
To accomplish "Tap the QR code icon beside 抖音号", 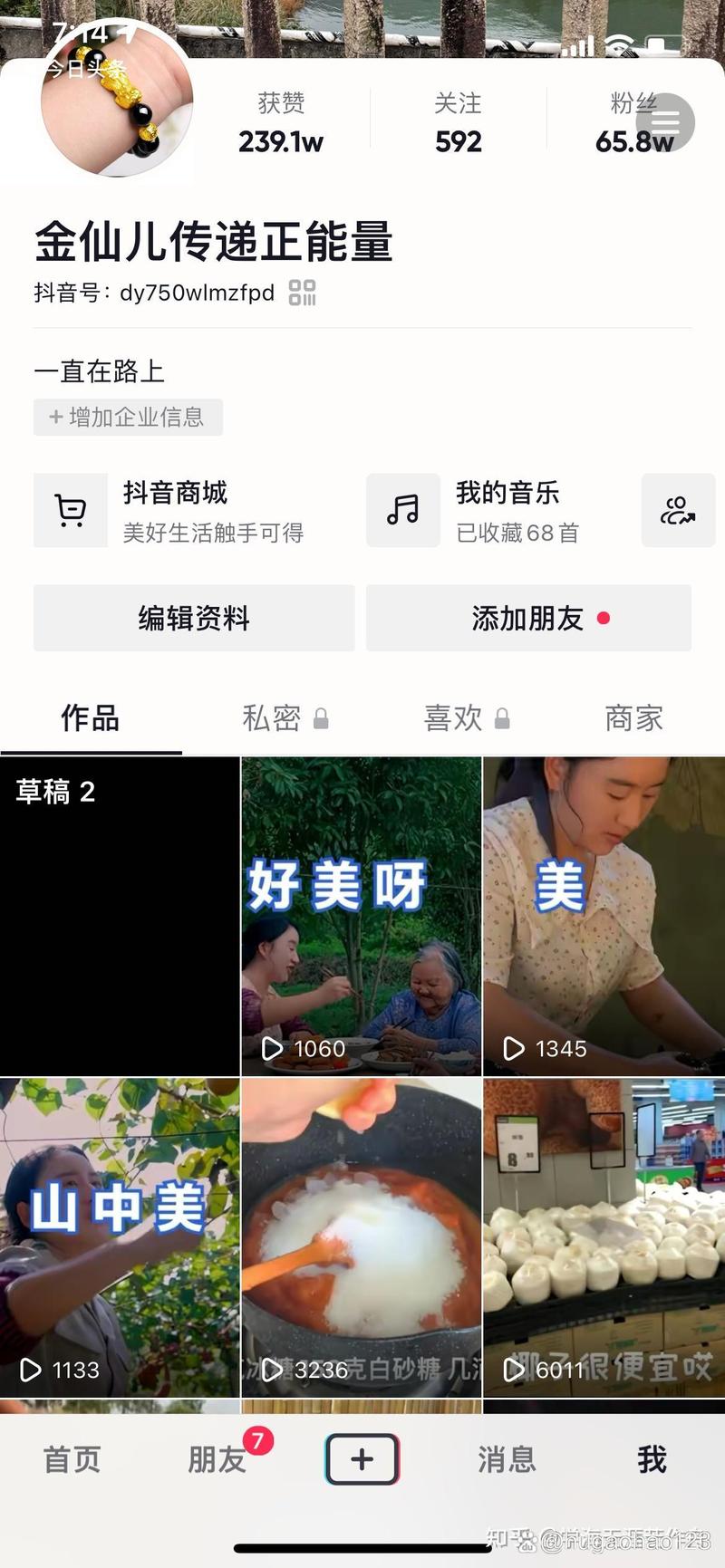I will (304, 292).
